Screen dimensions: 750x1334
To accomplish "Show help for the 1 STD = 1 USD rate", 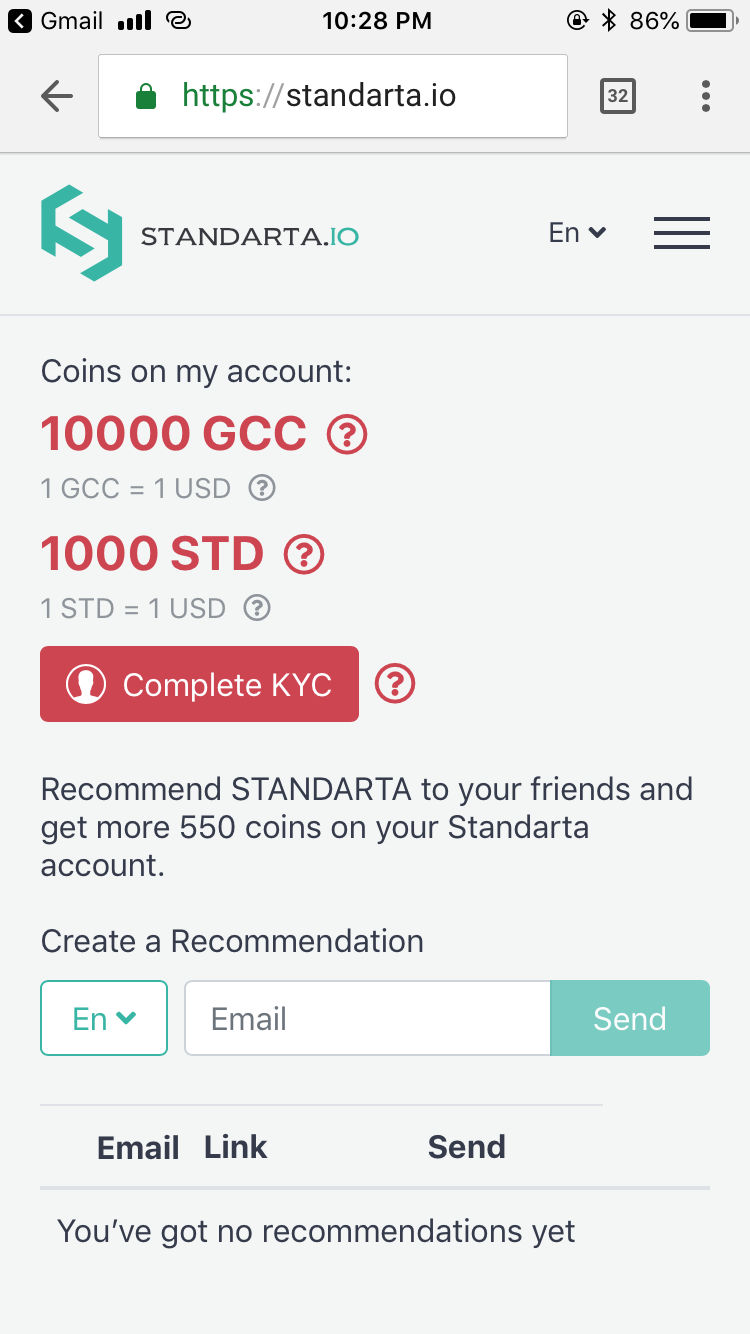I will pos(257,608).
